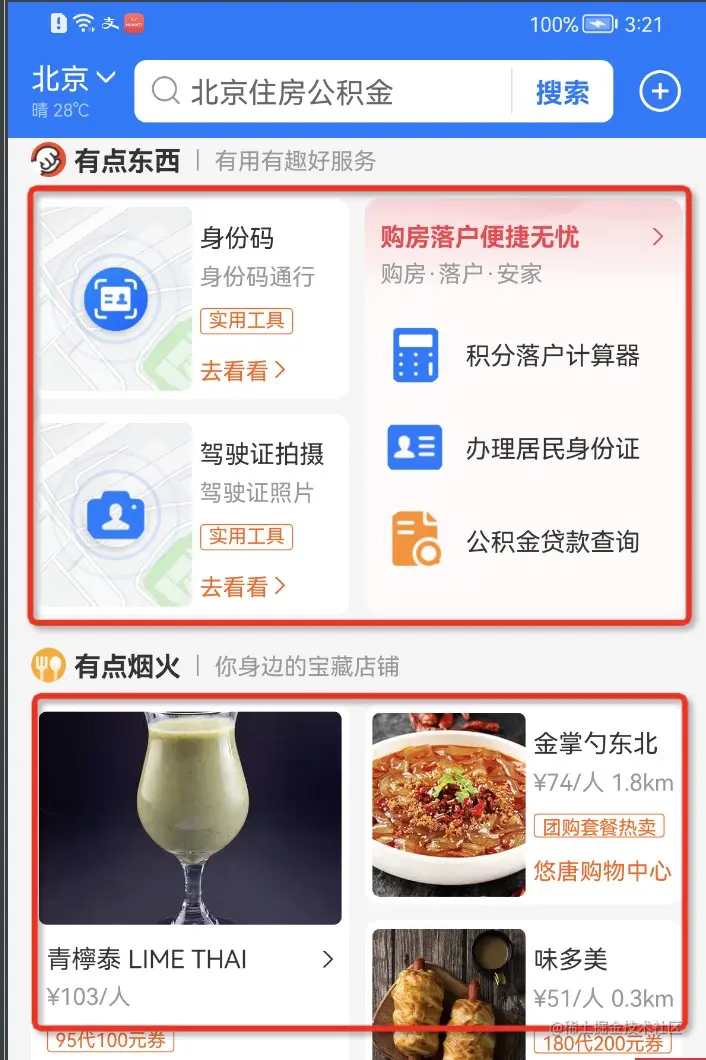Screen dimensions: 706x1060
Task: Open the 金掌勺东北 restaurant card
Action: click(523, 805)
